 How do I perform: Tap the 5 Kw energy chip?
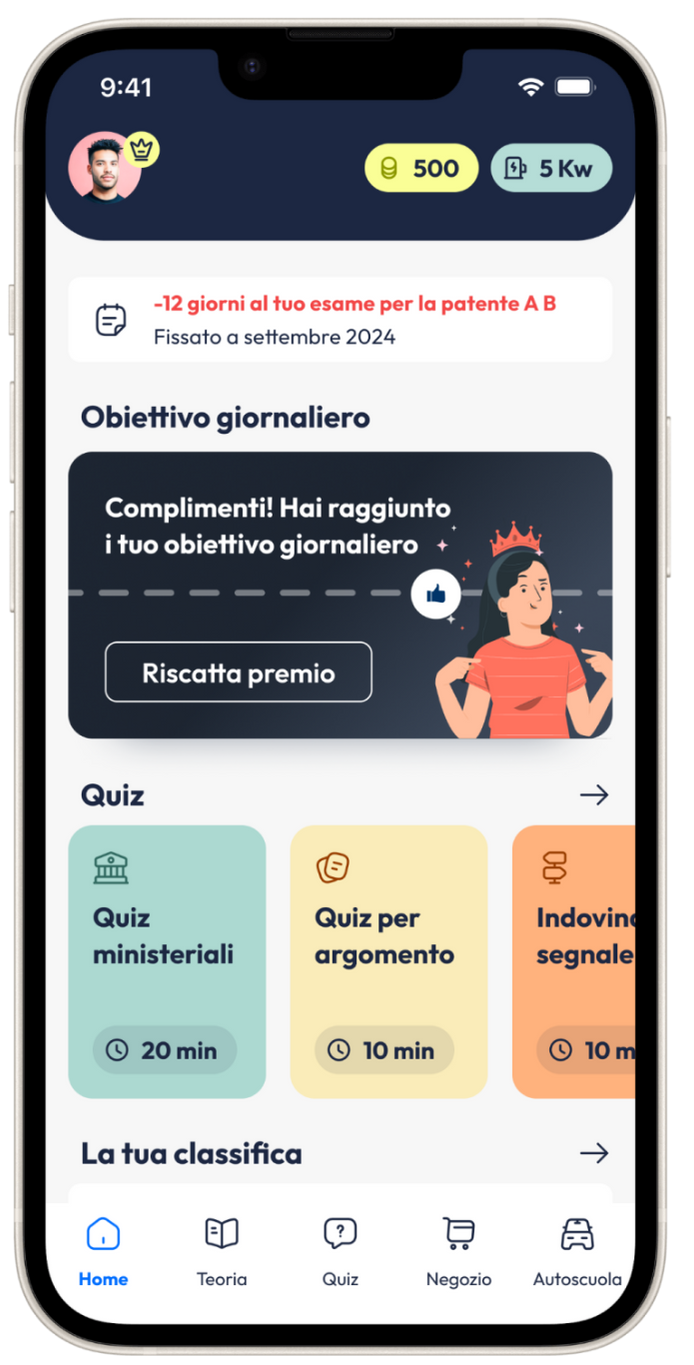point(551,168)
